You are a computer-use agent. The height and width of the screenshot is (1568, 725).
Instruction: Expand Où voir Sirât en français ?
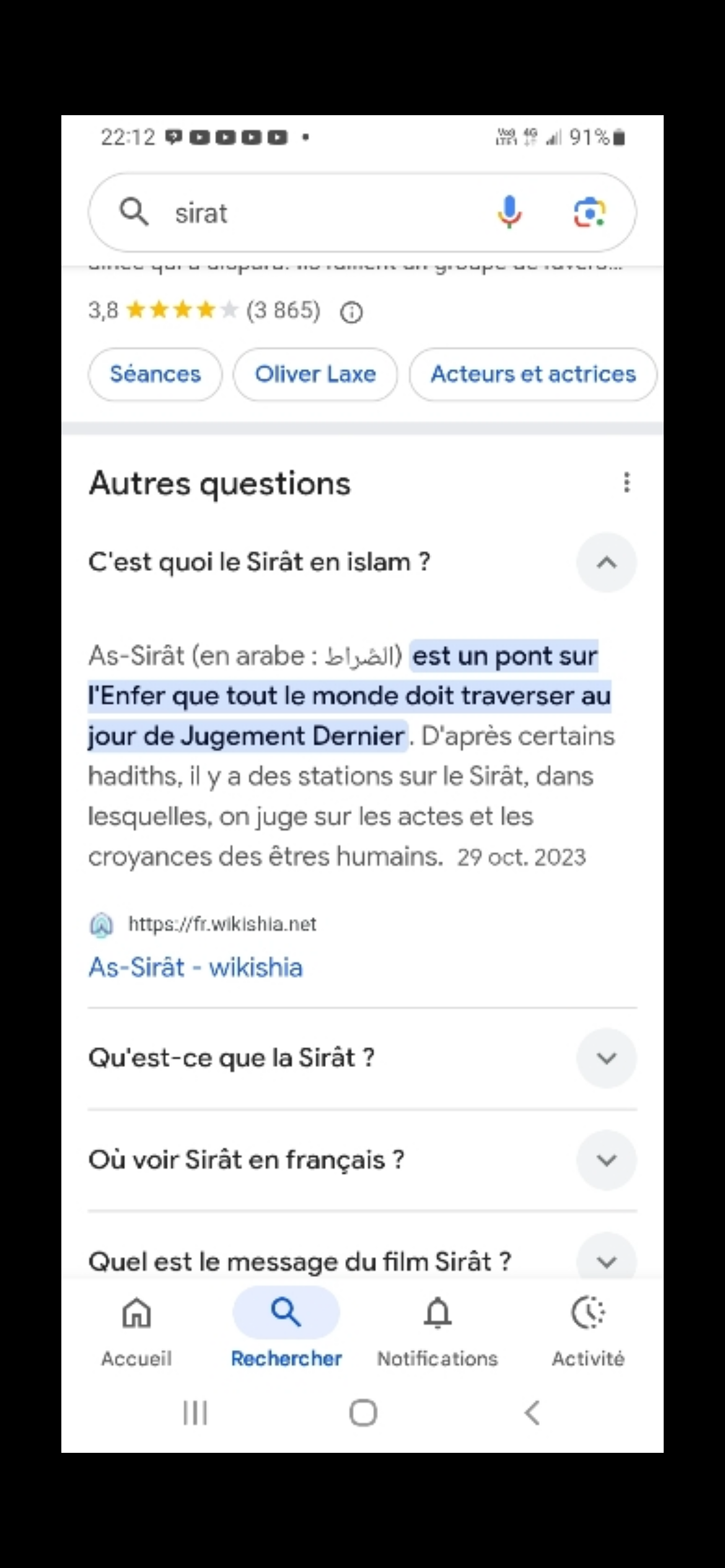(x=607, y=1160)
